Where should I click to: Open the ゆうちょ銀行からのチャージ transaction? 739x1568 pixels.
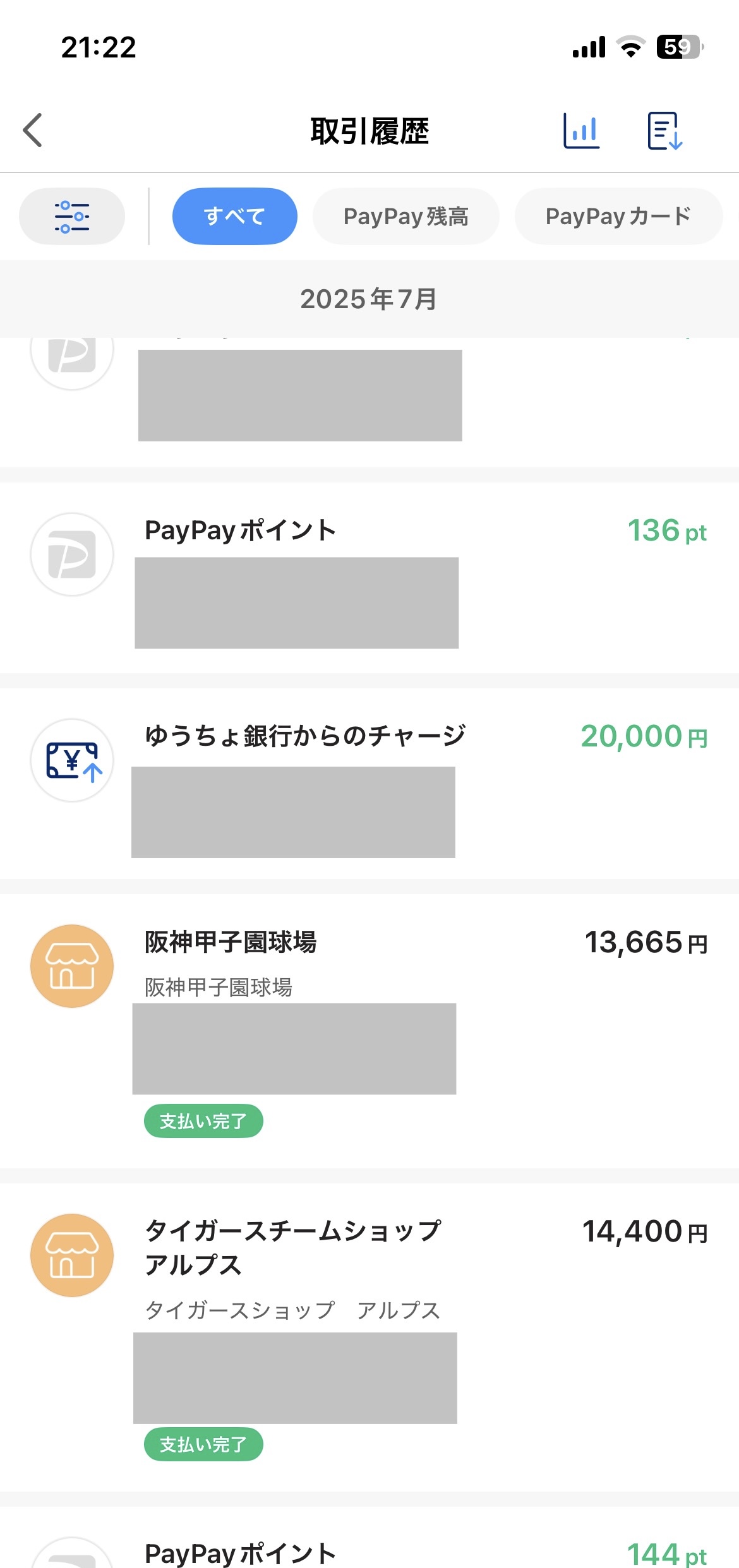(x=369, y=784)
